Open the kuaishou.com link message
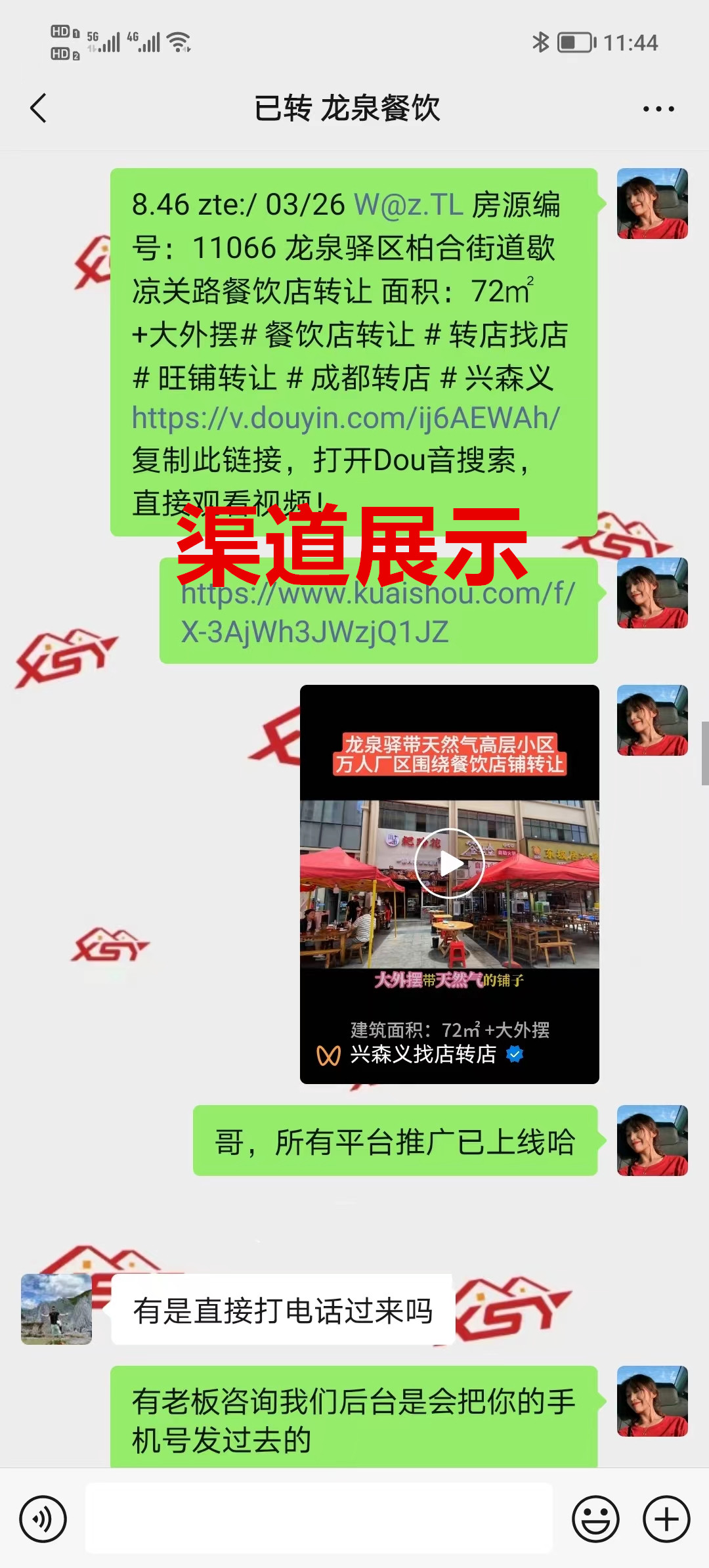The width and height of the screenshot is (709, 1568). point(377,612)
